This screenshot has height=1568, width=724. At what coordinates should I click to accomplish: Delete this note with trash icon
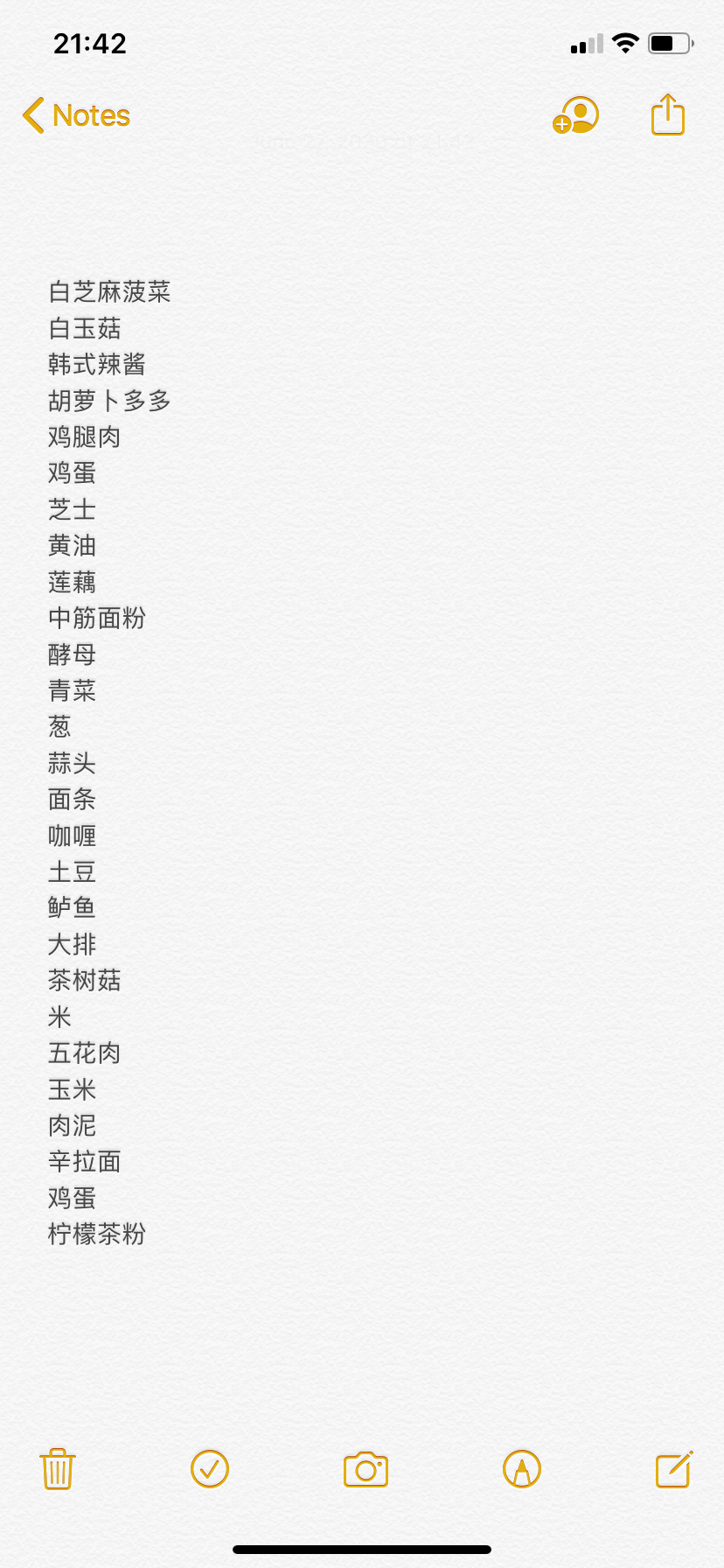[x=58, y=1469]
